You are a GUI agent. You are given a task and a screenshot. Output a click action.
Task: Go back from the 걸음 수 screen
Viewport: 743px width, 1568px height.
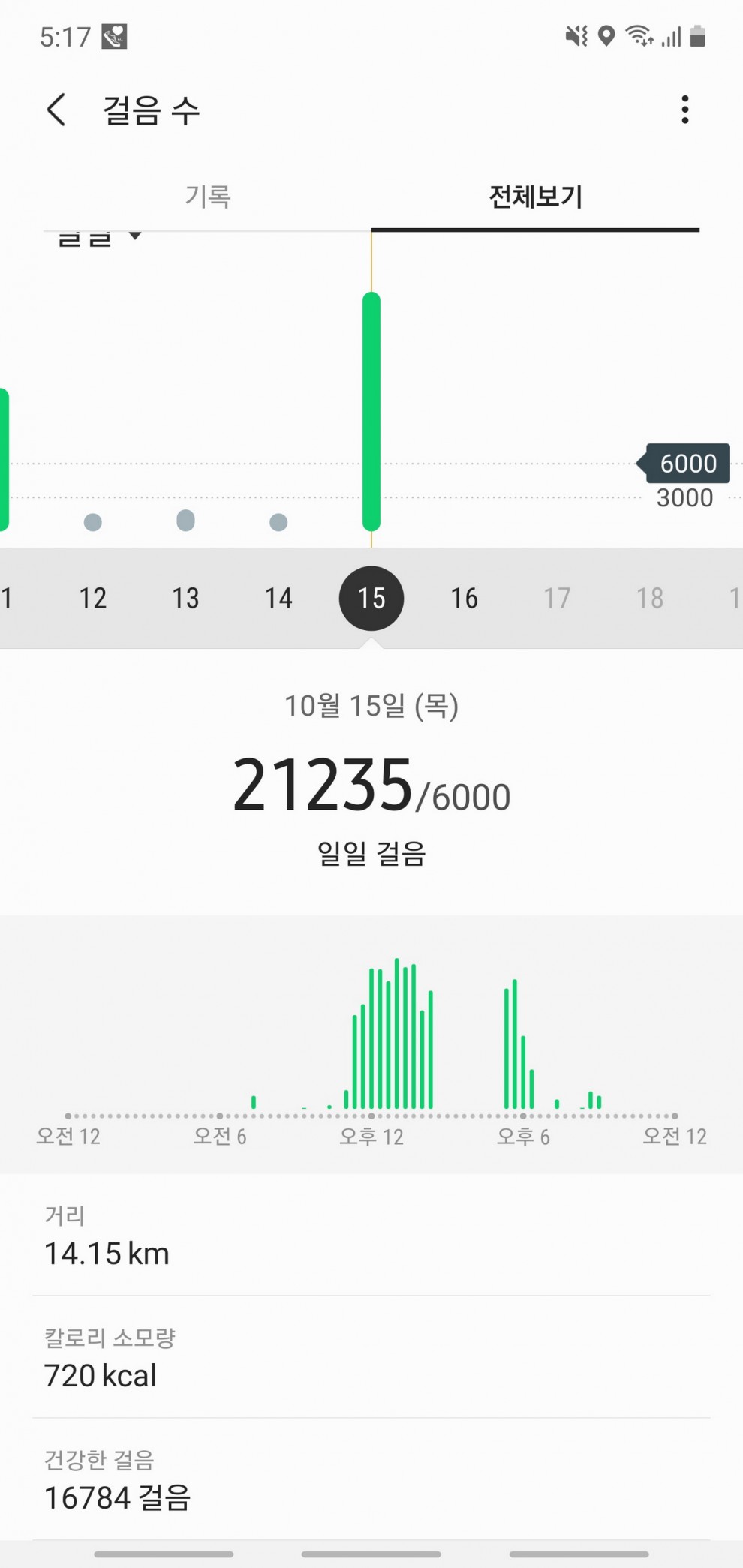[57, 110]
